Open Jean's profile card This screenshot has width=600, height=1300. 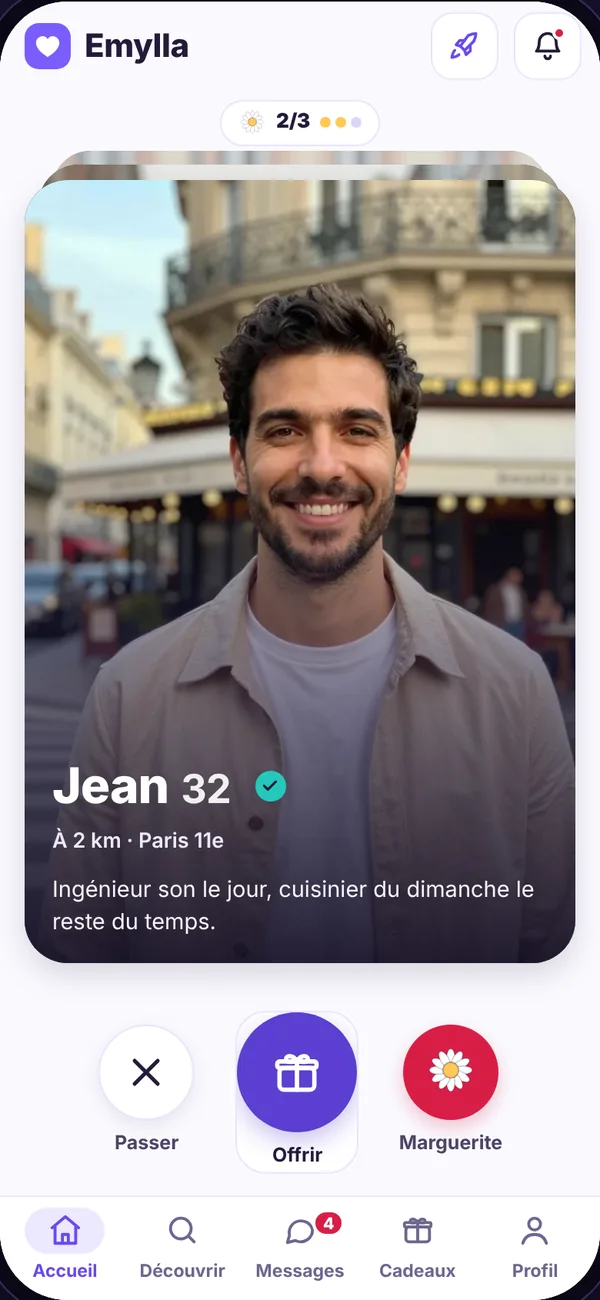tap(300, 571)
